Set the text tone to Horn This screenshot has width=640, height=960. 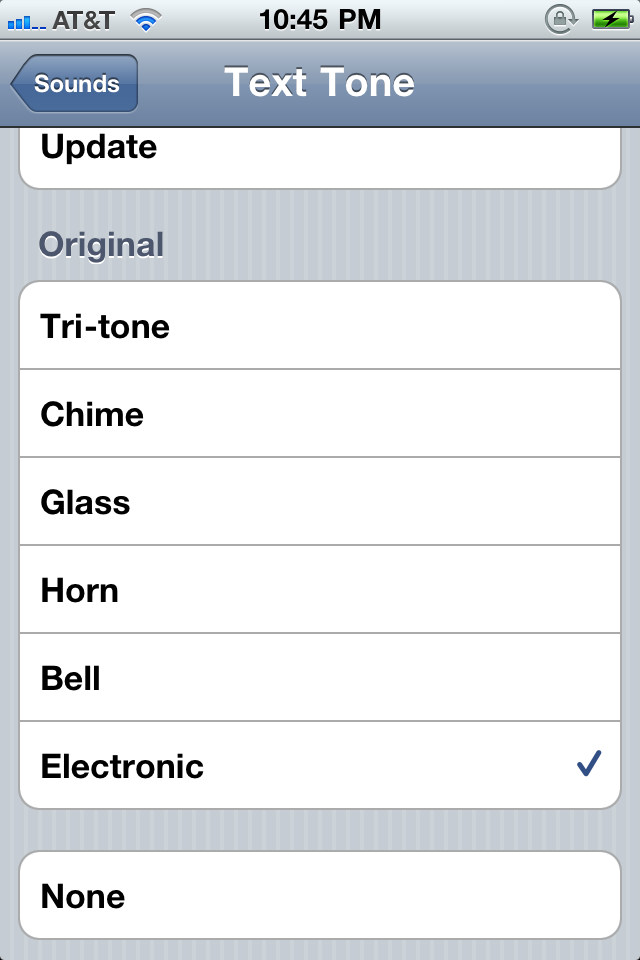coord(320,590)
